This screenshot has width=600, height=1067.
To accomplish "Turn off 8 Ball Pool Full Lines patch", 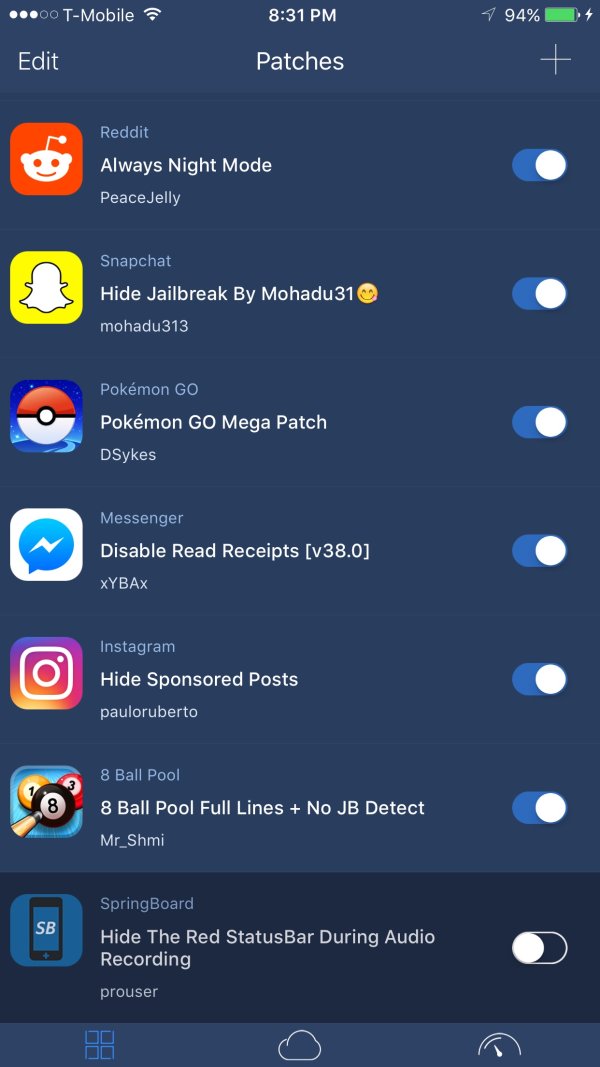I will (x=539, y=808).
